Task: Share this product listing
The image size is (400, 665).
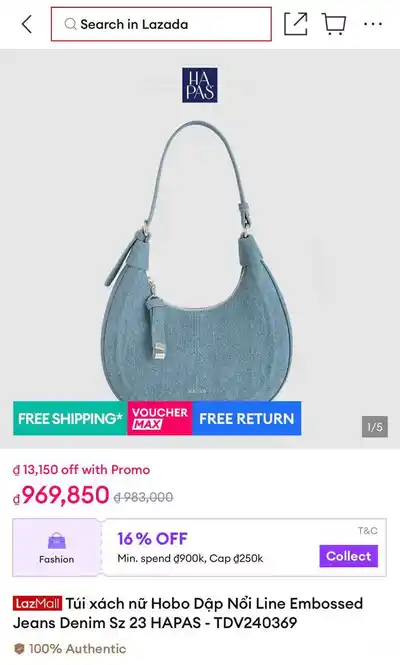Action: (x=295, y=24)
